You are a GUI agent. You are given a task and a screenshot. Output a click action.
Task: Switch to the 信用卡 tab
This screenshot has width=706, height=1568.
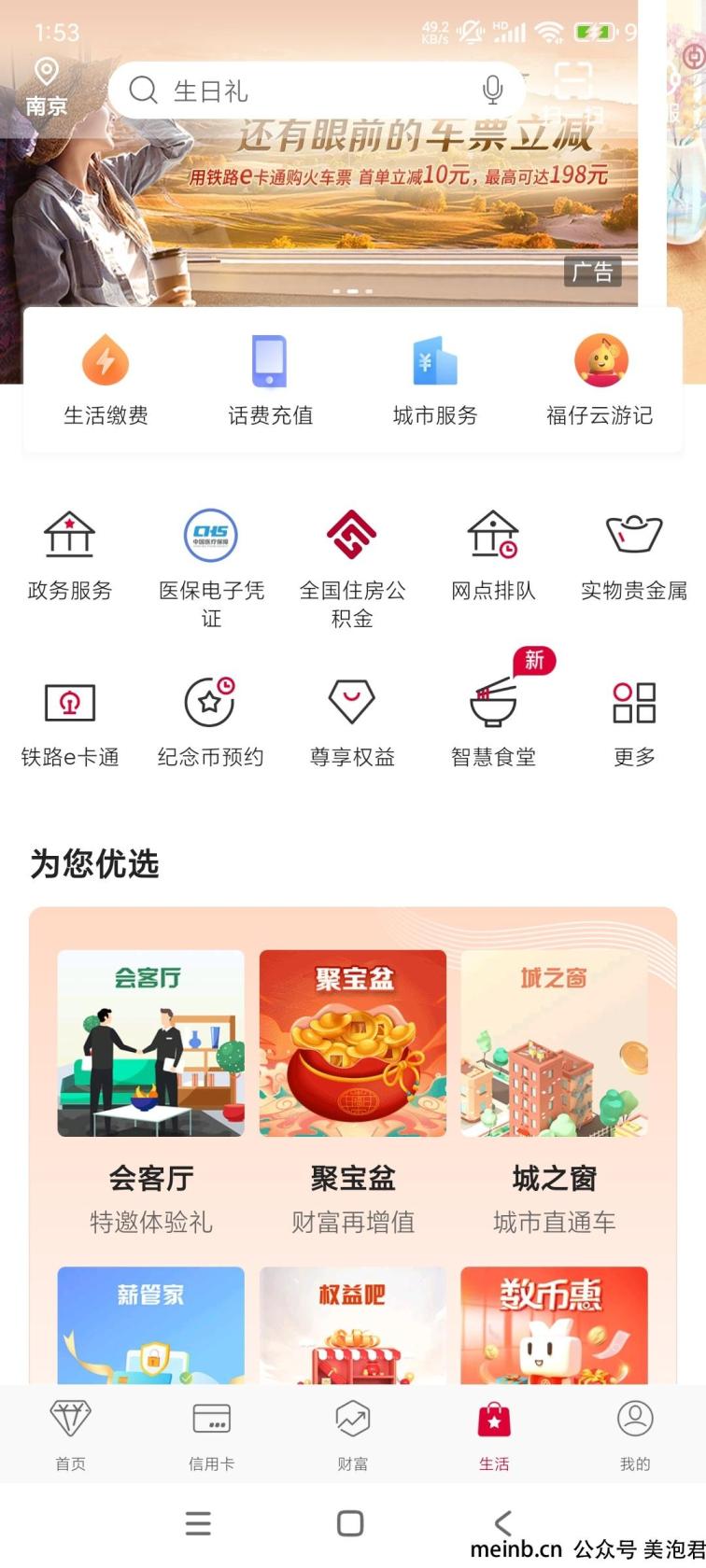click(x=211, y=1435)
